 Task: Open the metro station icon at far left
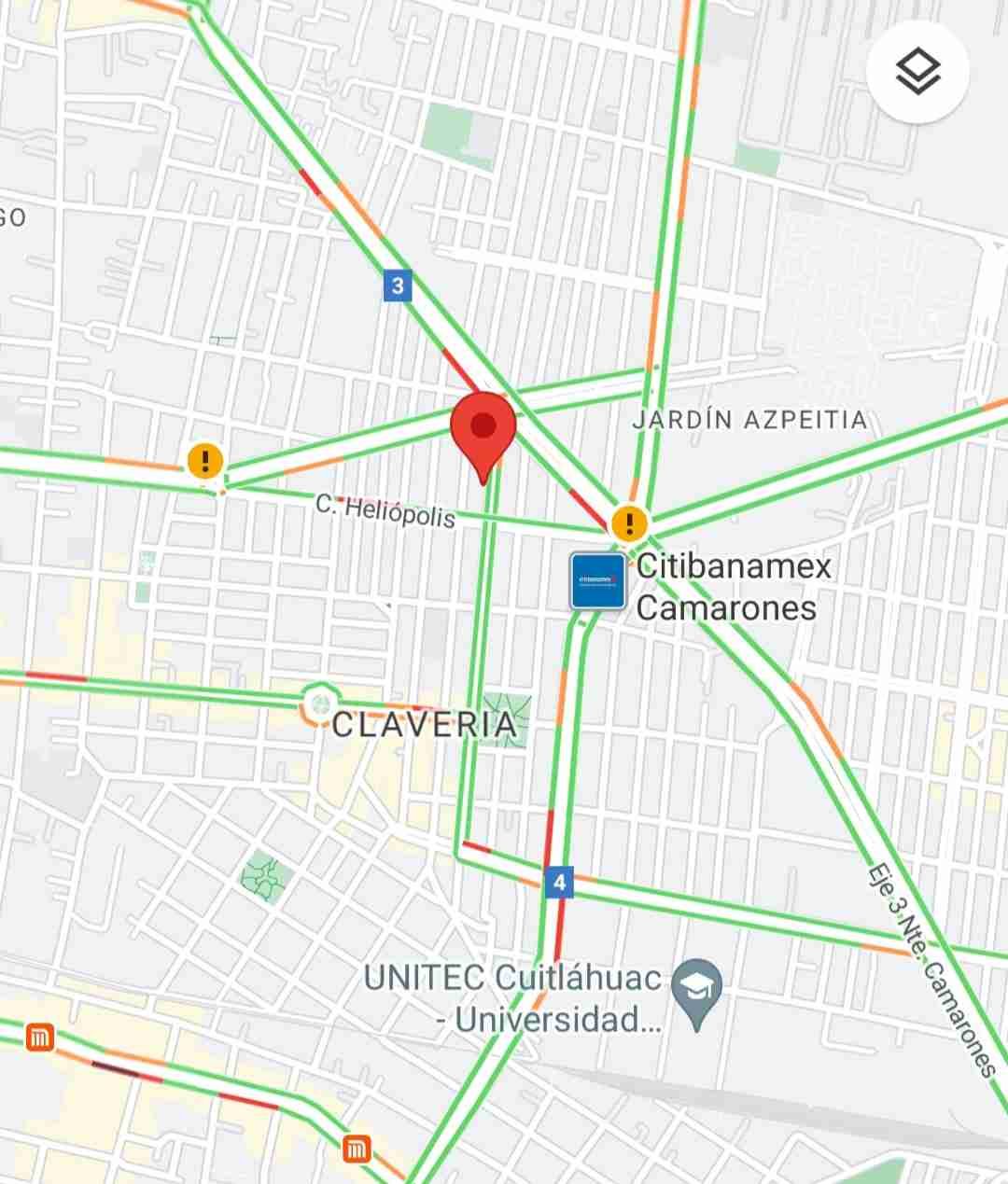coord(40,1037)
